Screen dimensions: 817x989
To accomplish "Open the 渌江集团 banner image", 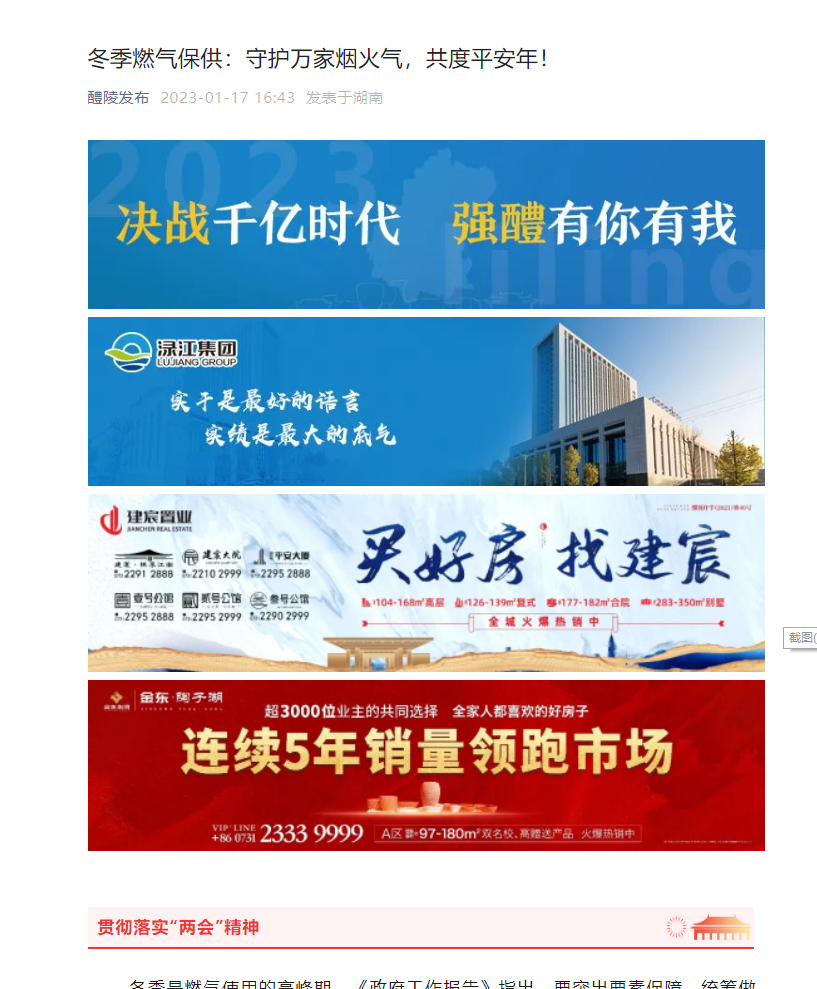I will pos(426,401).
